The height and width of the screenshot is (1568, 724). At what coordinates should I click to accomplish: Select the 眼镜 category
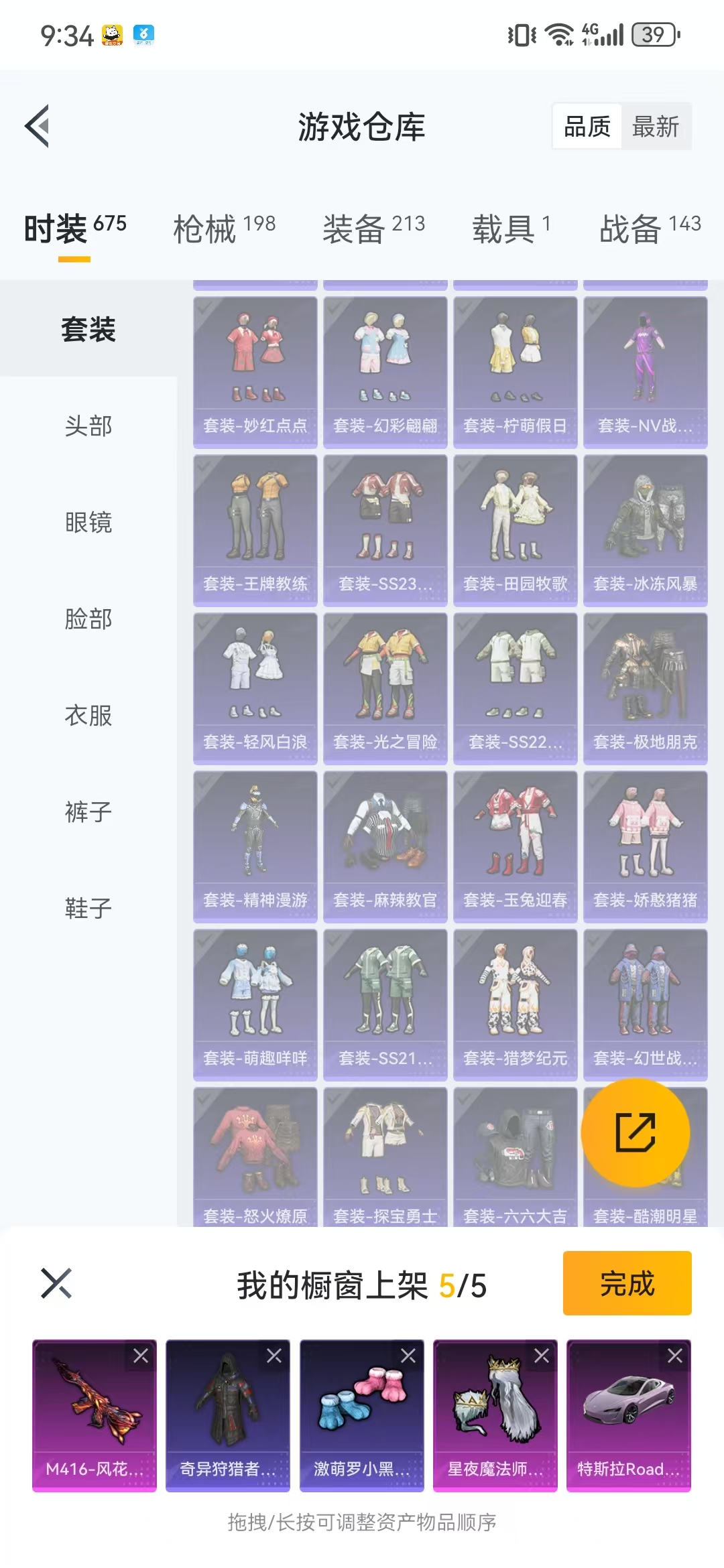tap(88, 522)
